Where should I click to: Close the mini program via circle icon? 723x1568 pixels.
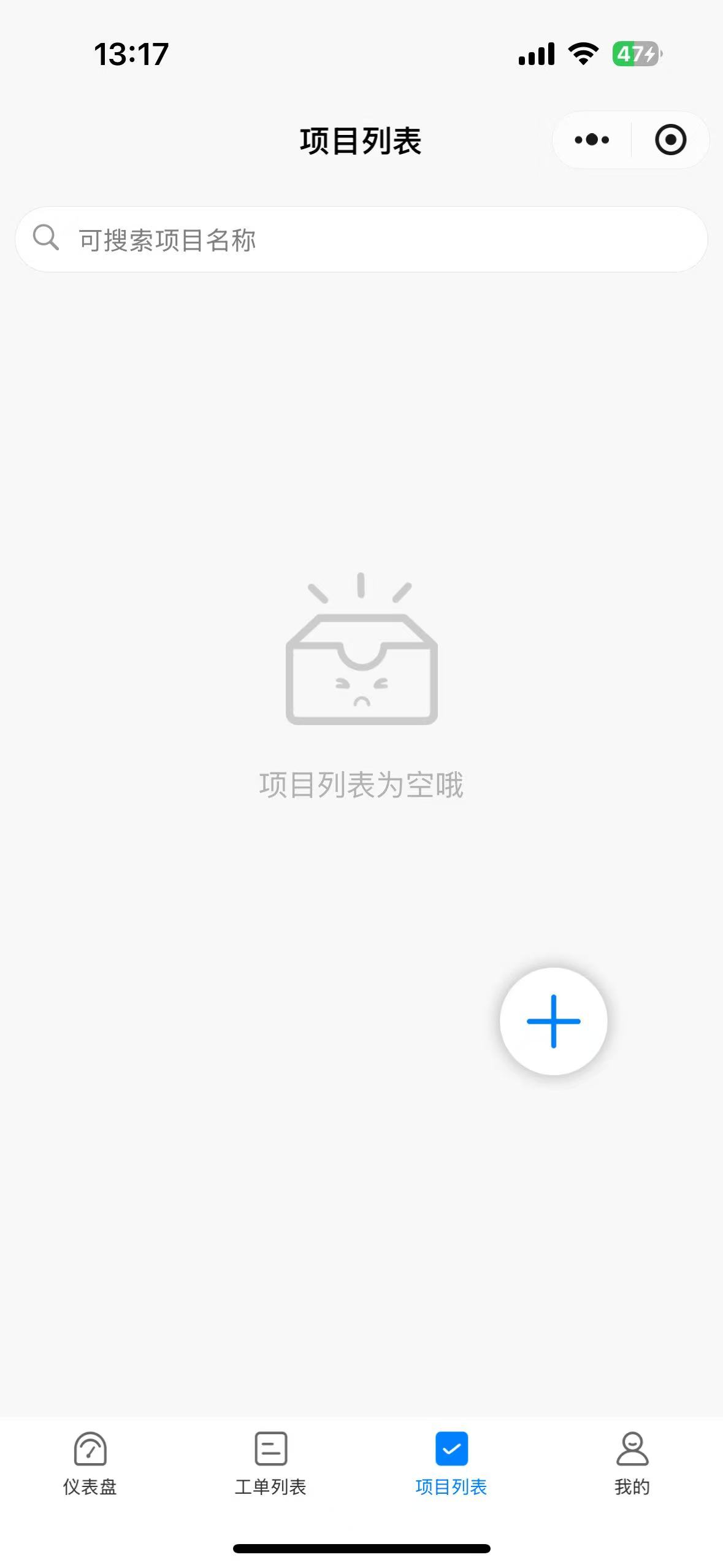point(670,140)
